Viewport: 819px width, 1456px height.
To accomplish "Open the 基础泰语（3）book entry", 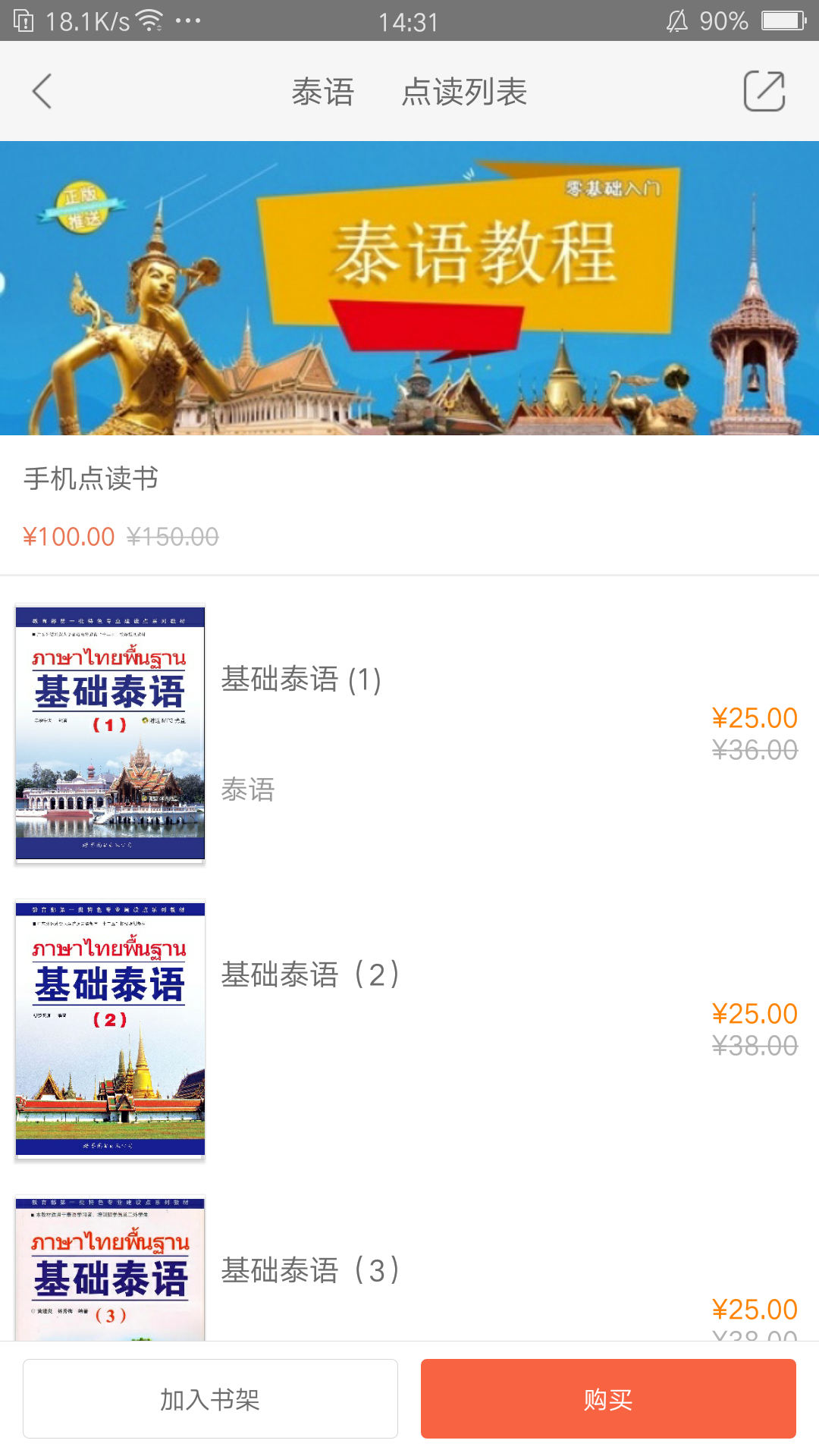I will click(311, 1271).
